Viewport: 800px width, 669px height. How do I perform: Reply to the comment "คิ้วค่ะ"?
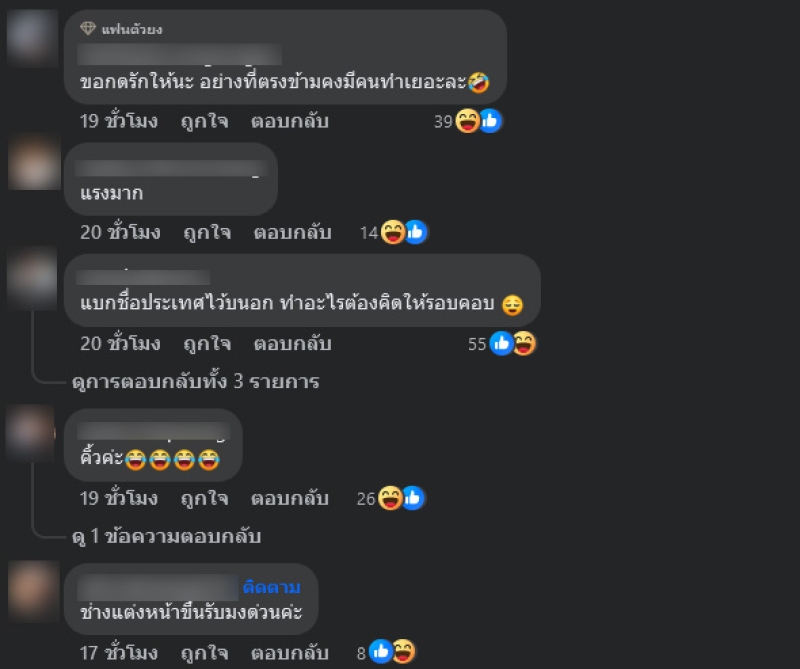pyautogui.click(x=290, y=498)
